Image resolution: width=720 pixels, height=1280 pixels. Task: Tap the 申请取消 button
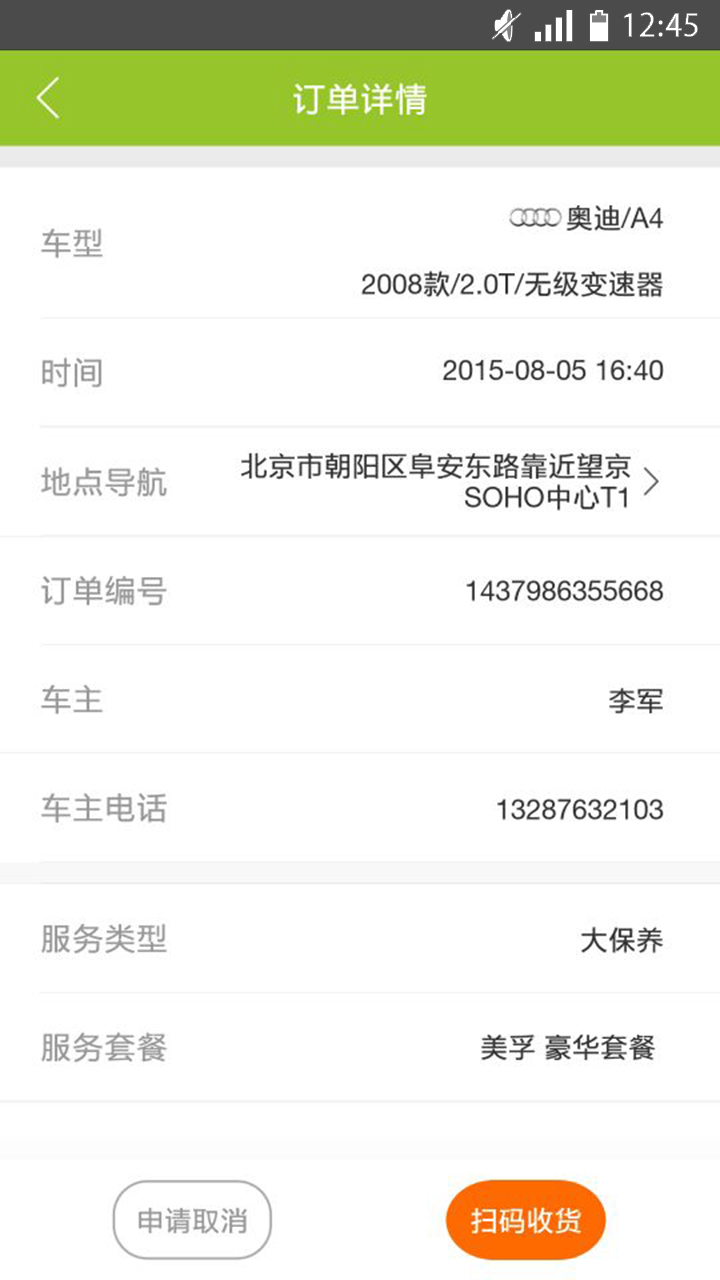click(192, 1220)
